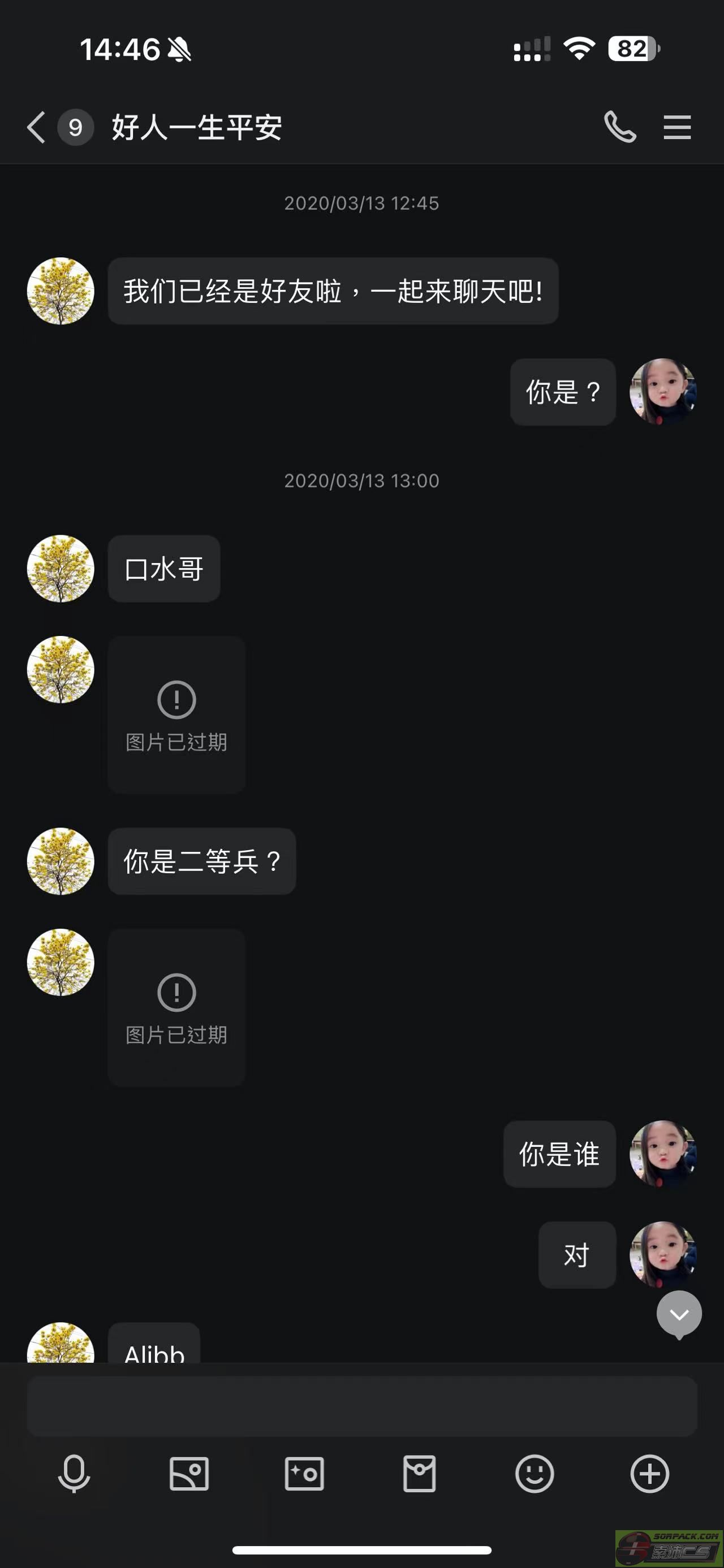Start a voice call with 好人一生平安
Viewport: 724px width, 1568px height.
[x=620, y=127]
